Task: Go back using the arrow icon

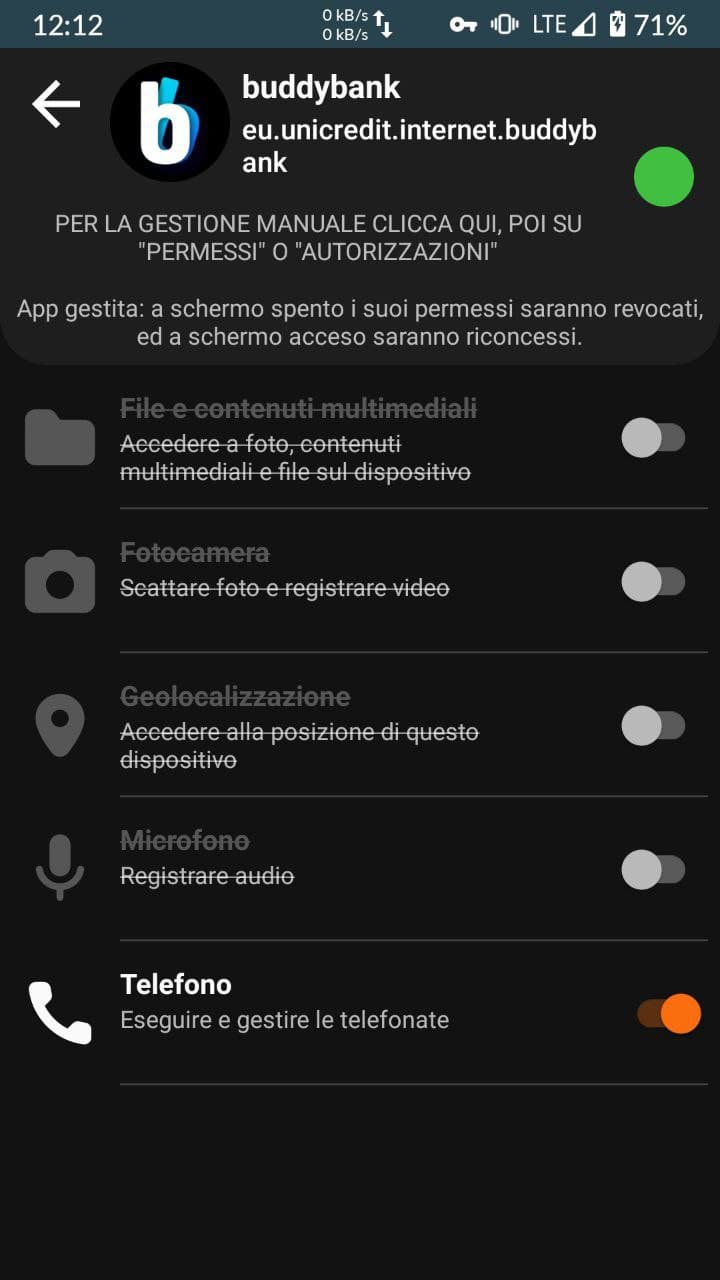Action: 56,105
